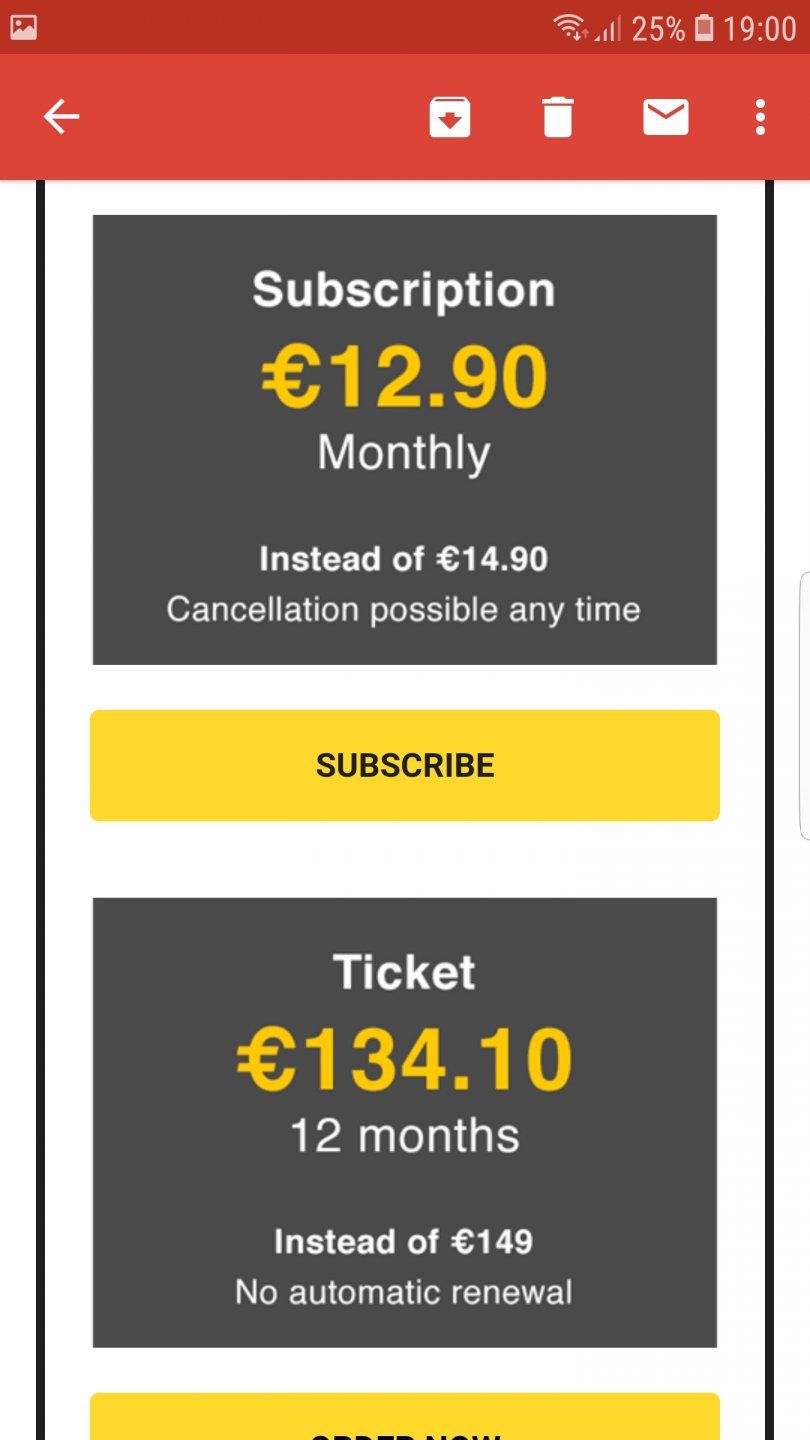Mark this email as unread
Image resolution: width=810 pixels, height=1440 pixels.
[665, 117]
